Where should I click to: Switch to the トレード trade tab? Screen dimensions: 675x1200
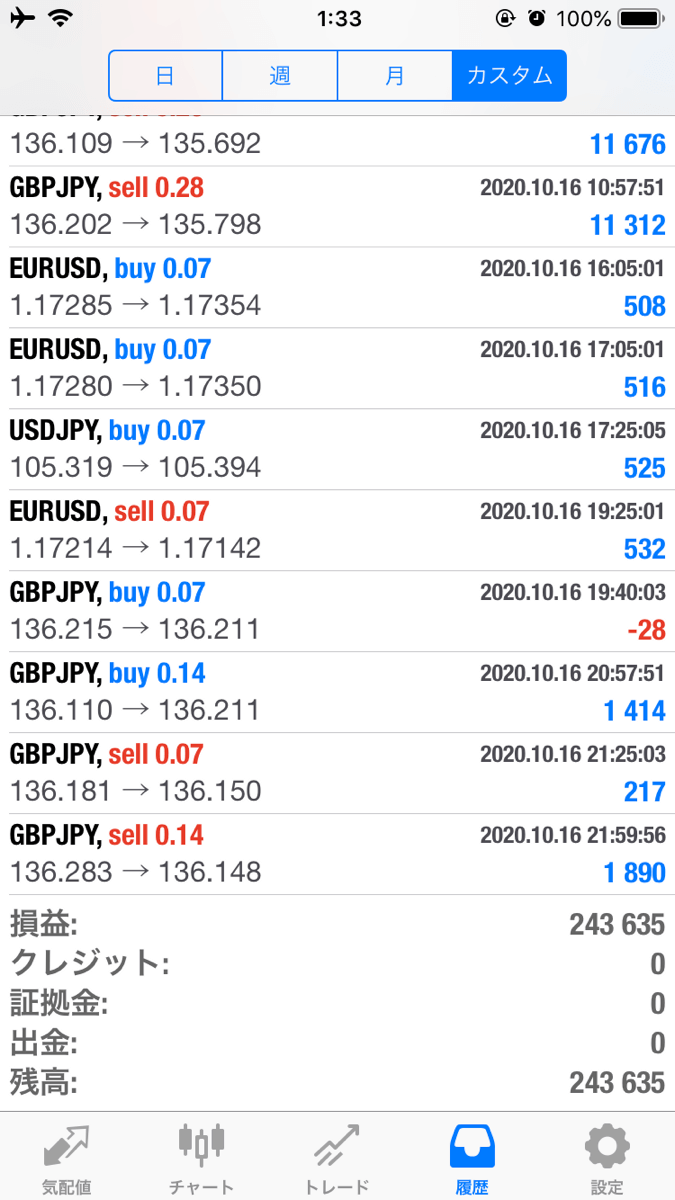(x=337, y=1158)
